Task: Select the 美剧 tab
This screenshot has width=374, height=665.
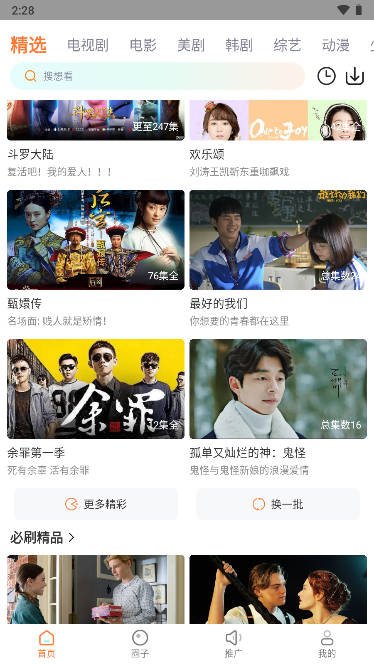Action: pos(191,45)
